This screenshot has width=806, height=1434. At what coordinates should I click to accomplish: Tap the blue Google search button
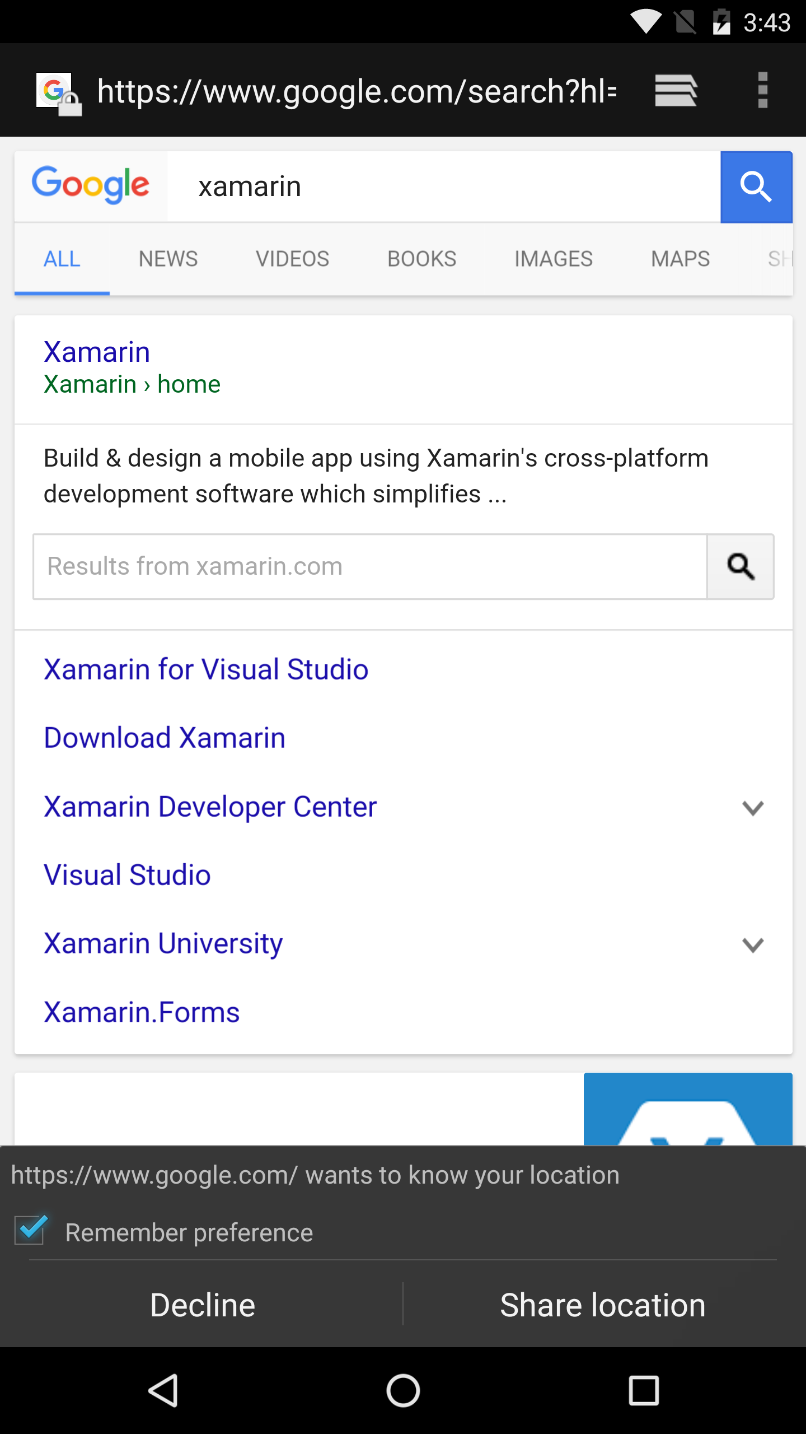click(756, 187)
